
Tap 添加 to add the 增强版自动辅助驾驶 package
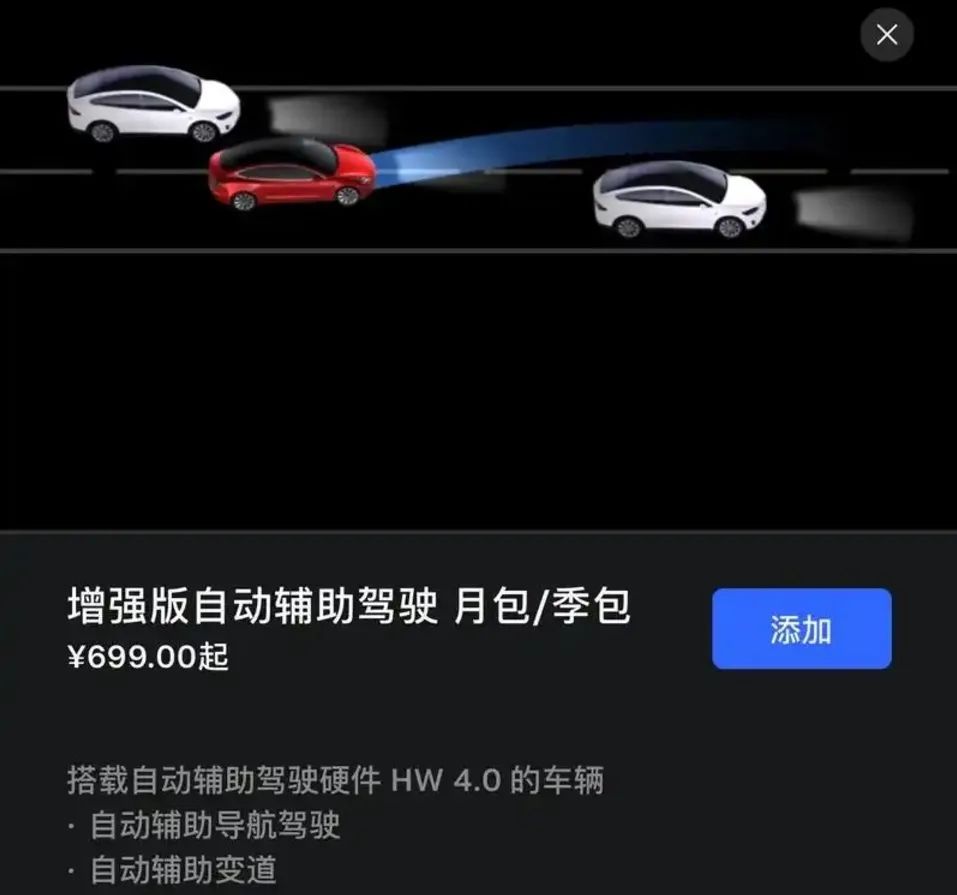point(801,629)
